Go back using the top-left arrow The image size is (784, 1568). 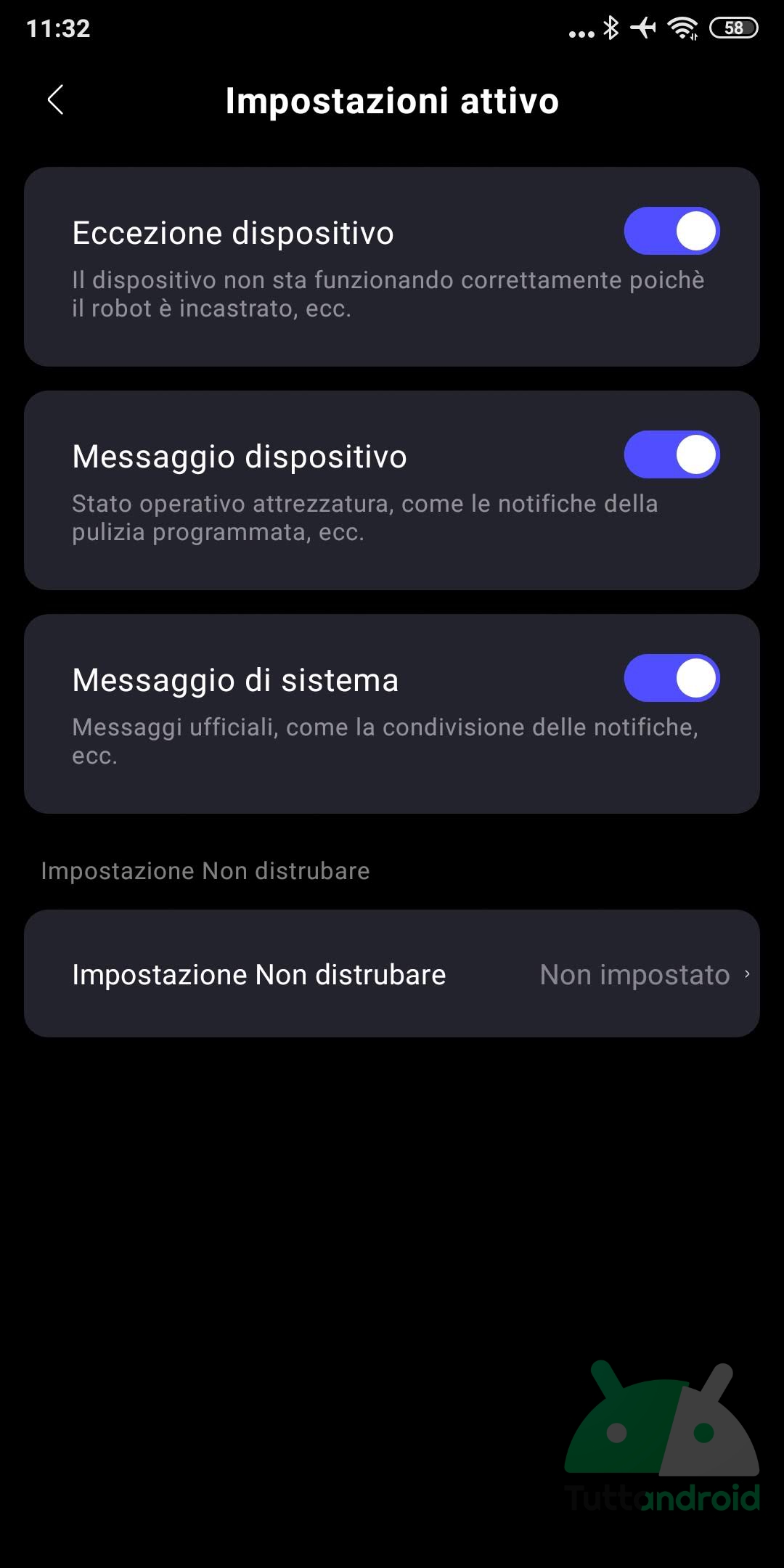[x=55, y=100]
